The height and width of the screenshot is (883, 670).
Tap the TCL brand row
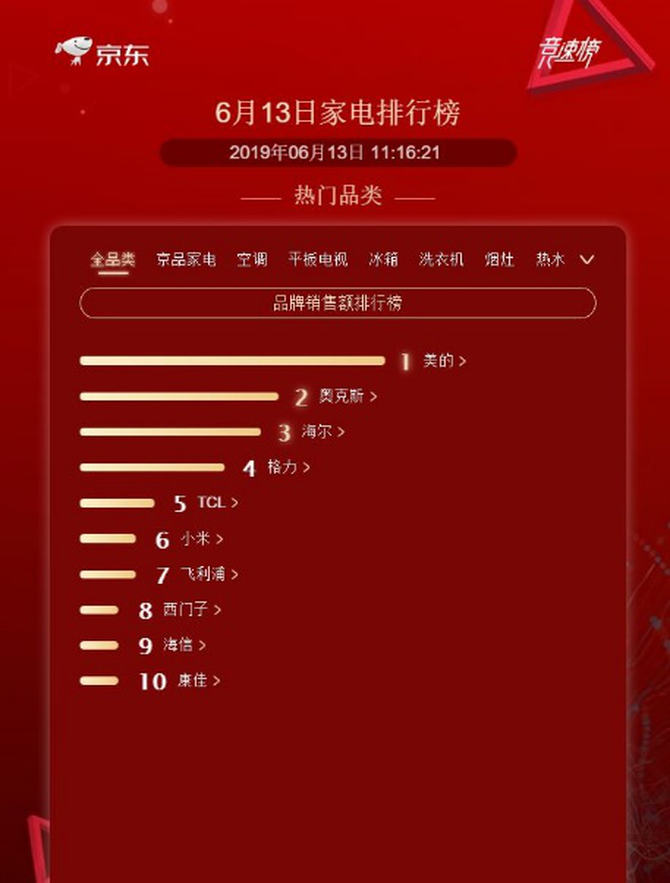(x=217, y=503)
